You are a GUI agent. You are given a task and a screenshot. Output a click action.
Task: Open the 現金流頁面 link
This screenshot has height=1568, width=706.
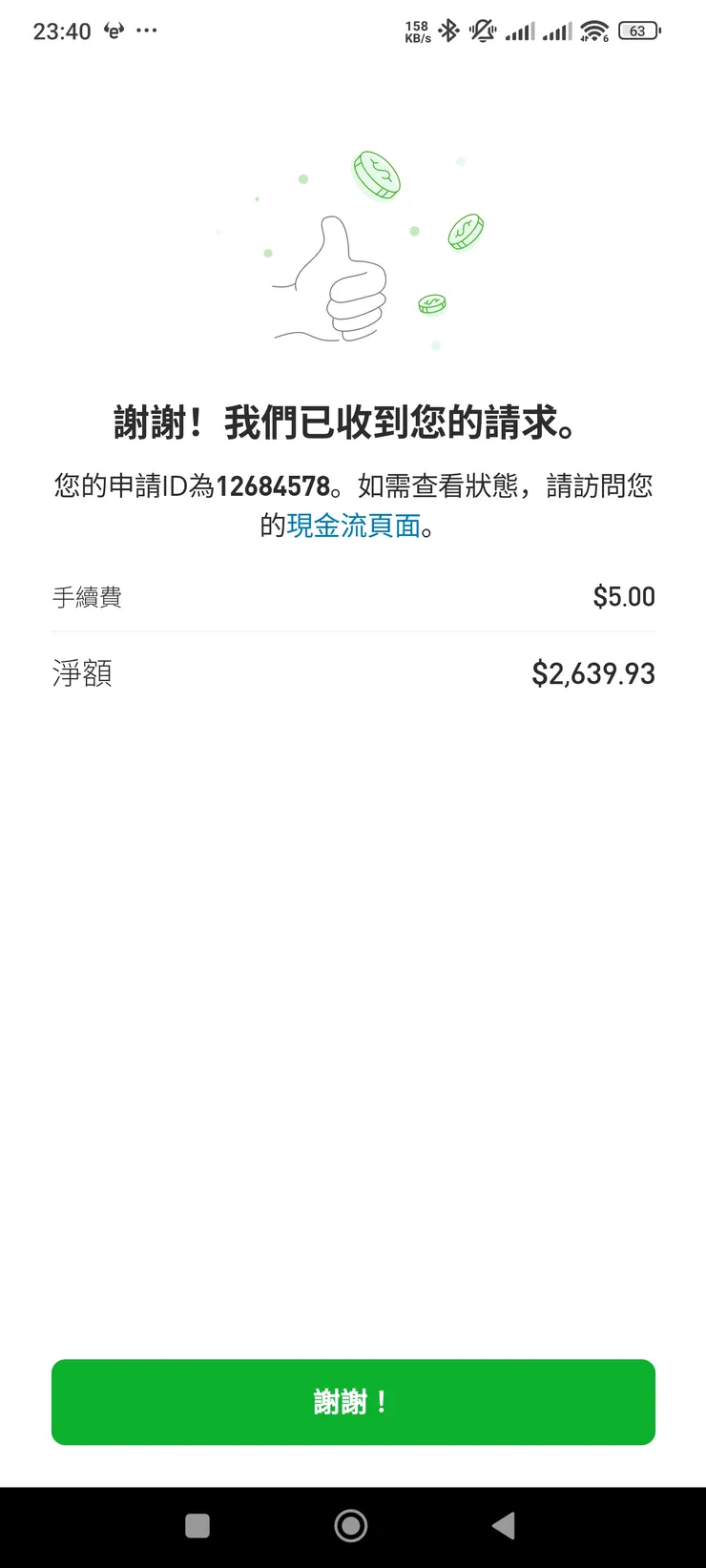357,526
